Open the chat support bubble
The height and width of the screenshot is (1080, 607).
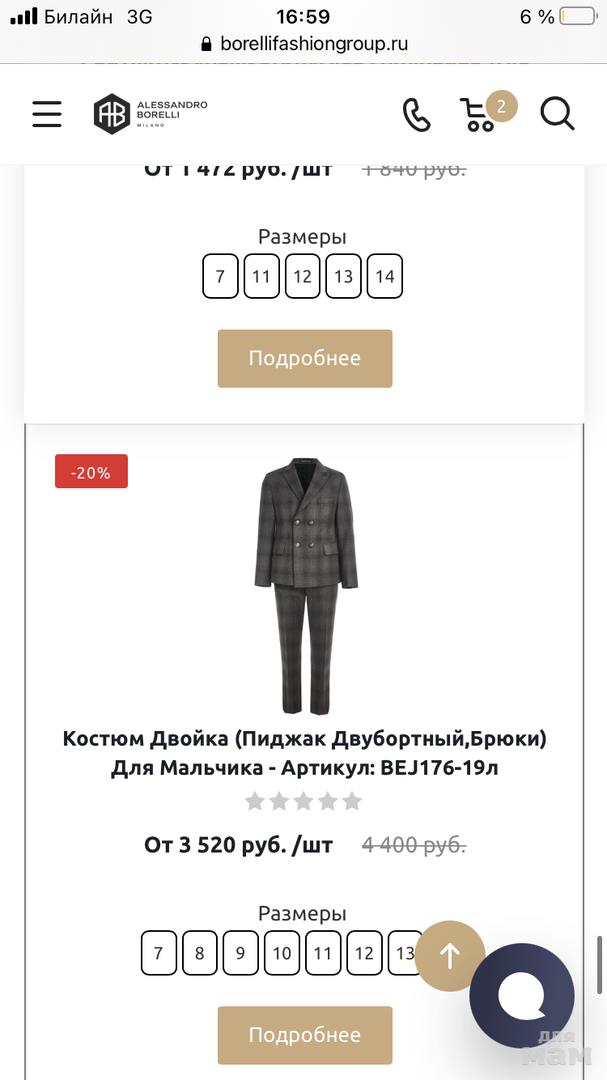tap(522, 995)
